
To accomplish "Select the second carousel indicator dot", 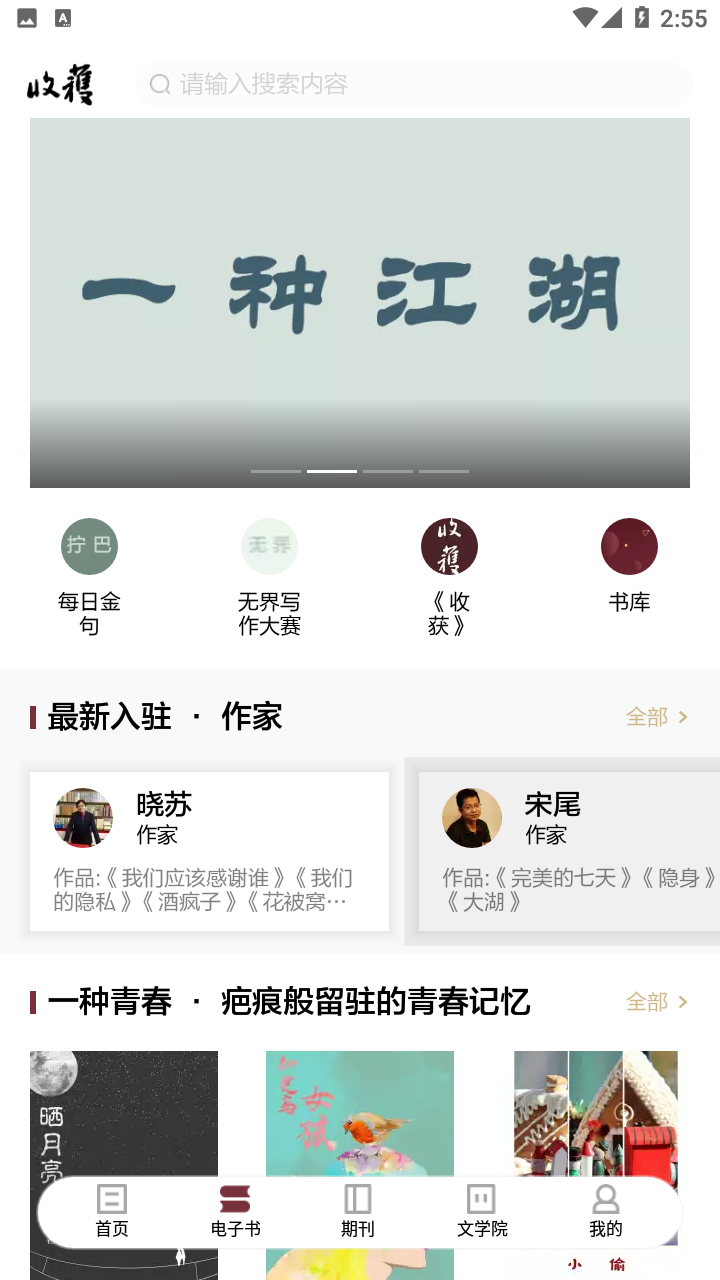I will (x=333, y=470).
